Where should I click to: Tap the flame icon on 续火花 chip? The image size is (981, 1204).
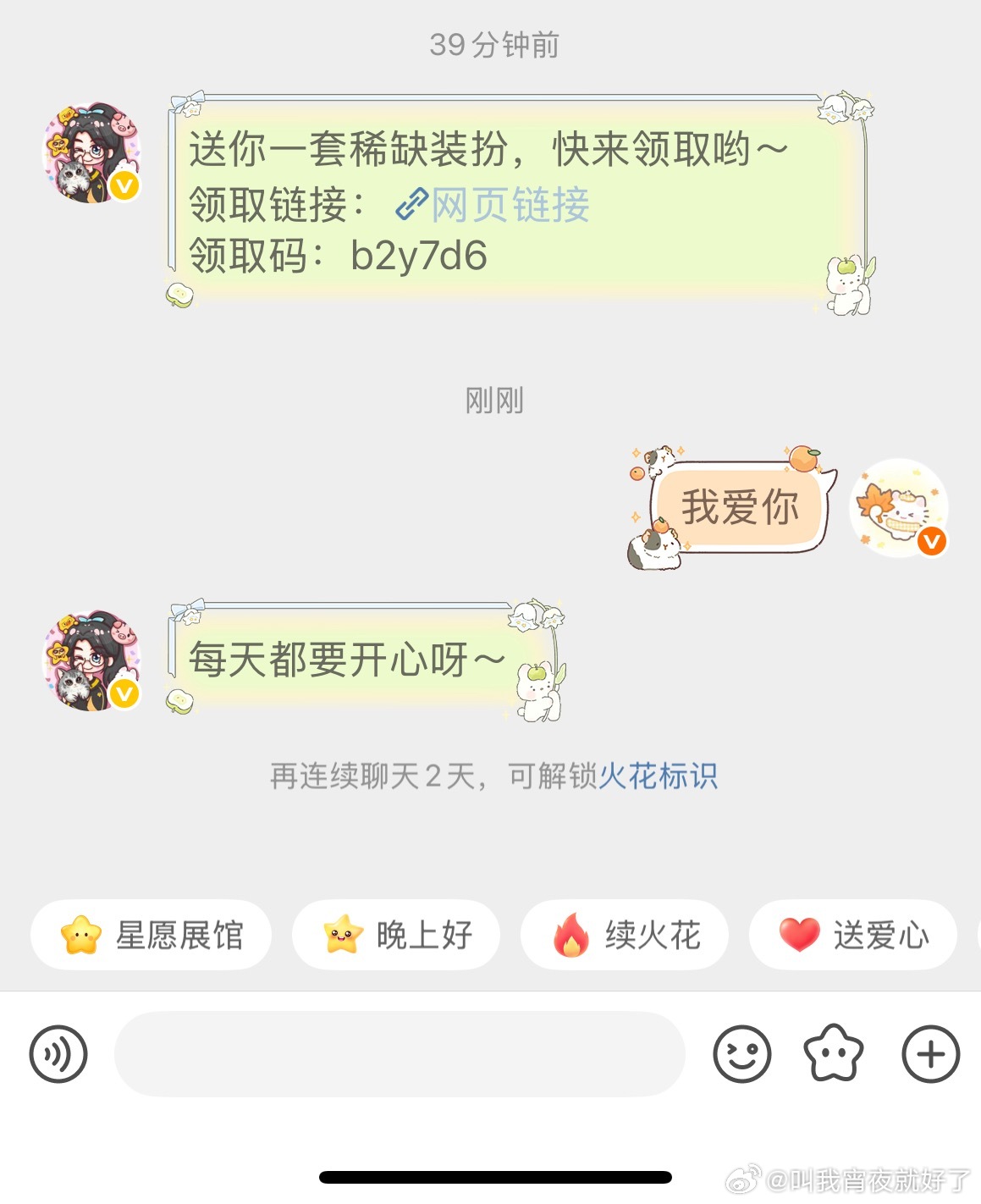pyautogui.click(x=570, y=936)
